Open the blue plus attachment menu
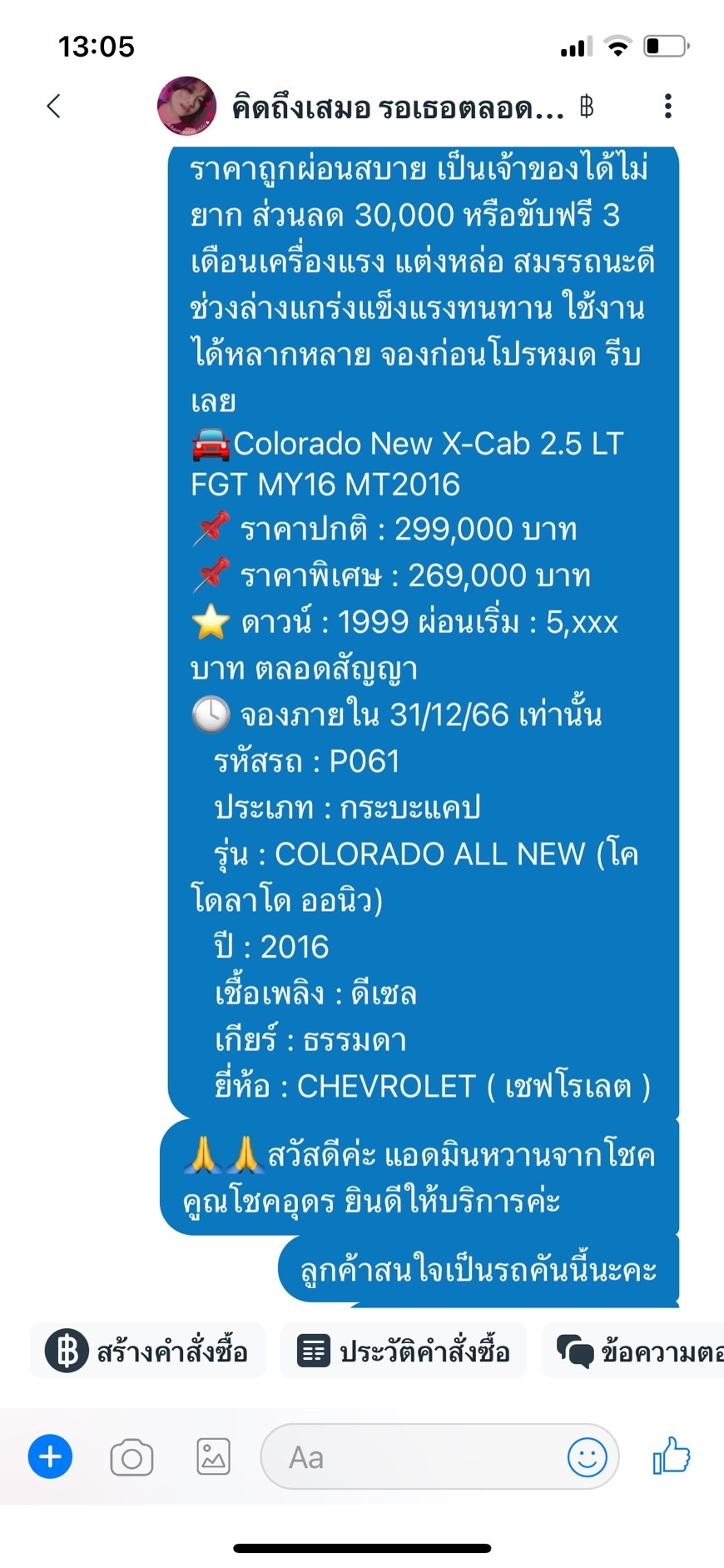This screenshot has height=1568, width=724. (51, 1457)
